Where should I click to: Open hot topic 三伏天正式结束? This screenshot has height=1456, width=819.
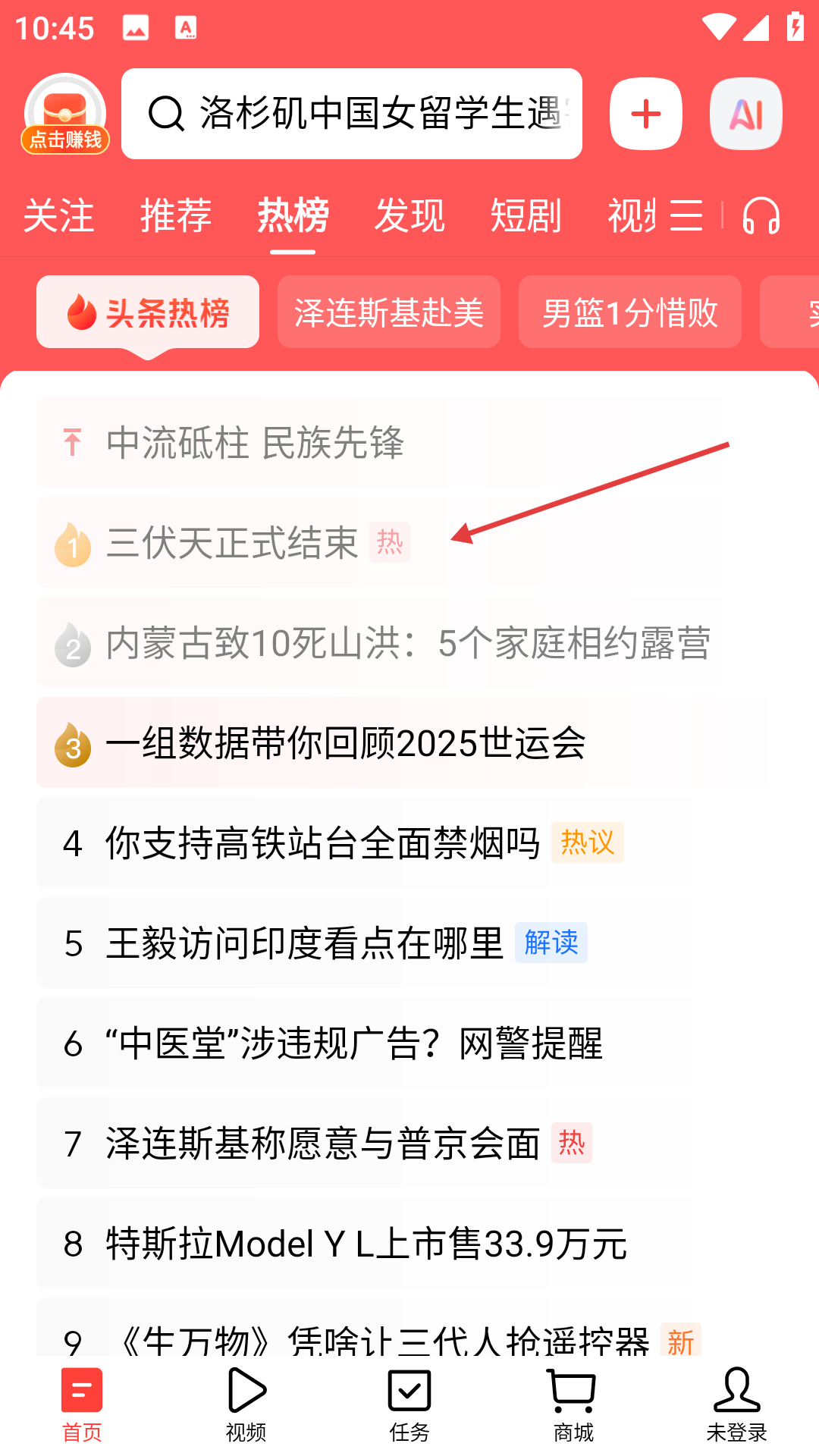(232, 543)
